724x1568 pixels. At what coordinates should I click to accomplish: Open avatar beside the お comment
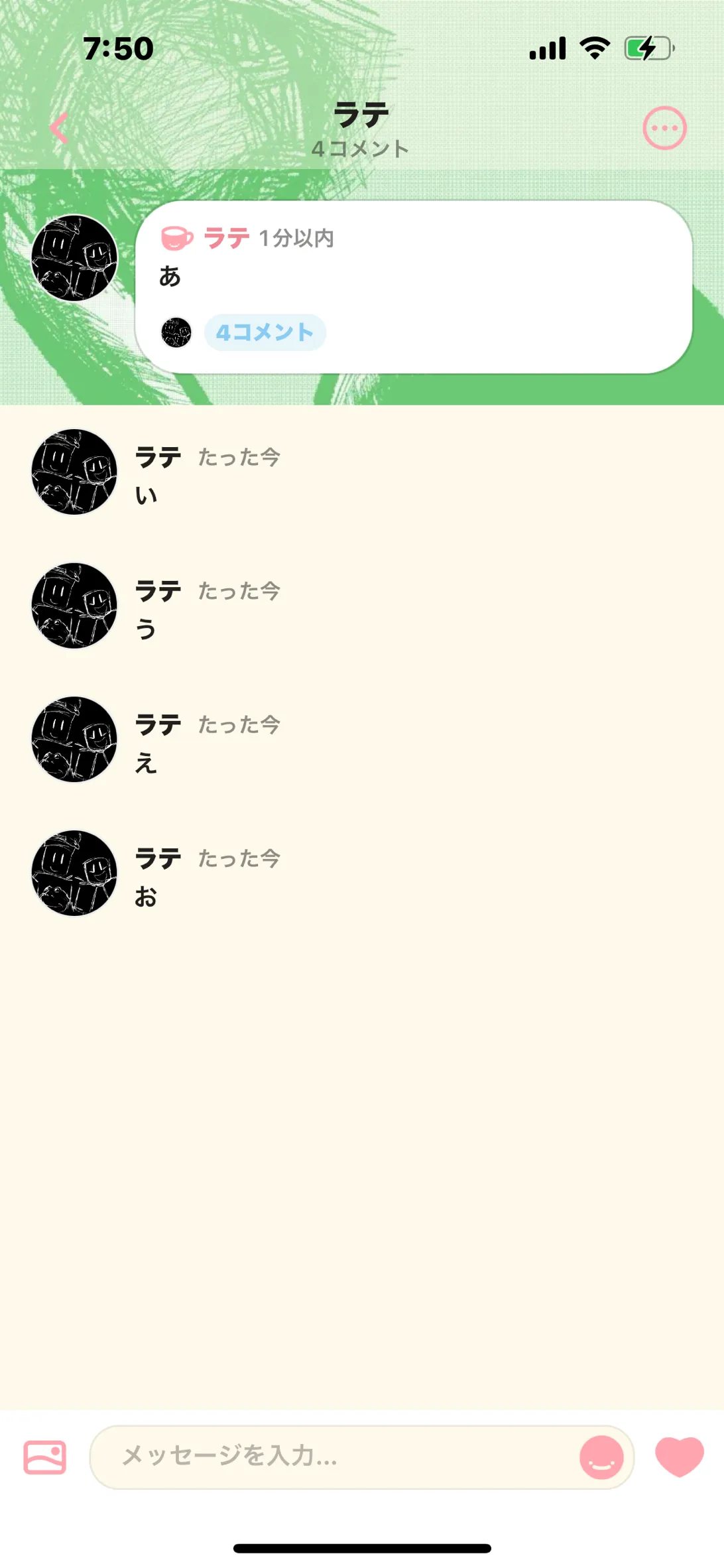pos(74,873)
